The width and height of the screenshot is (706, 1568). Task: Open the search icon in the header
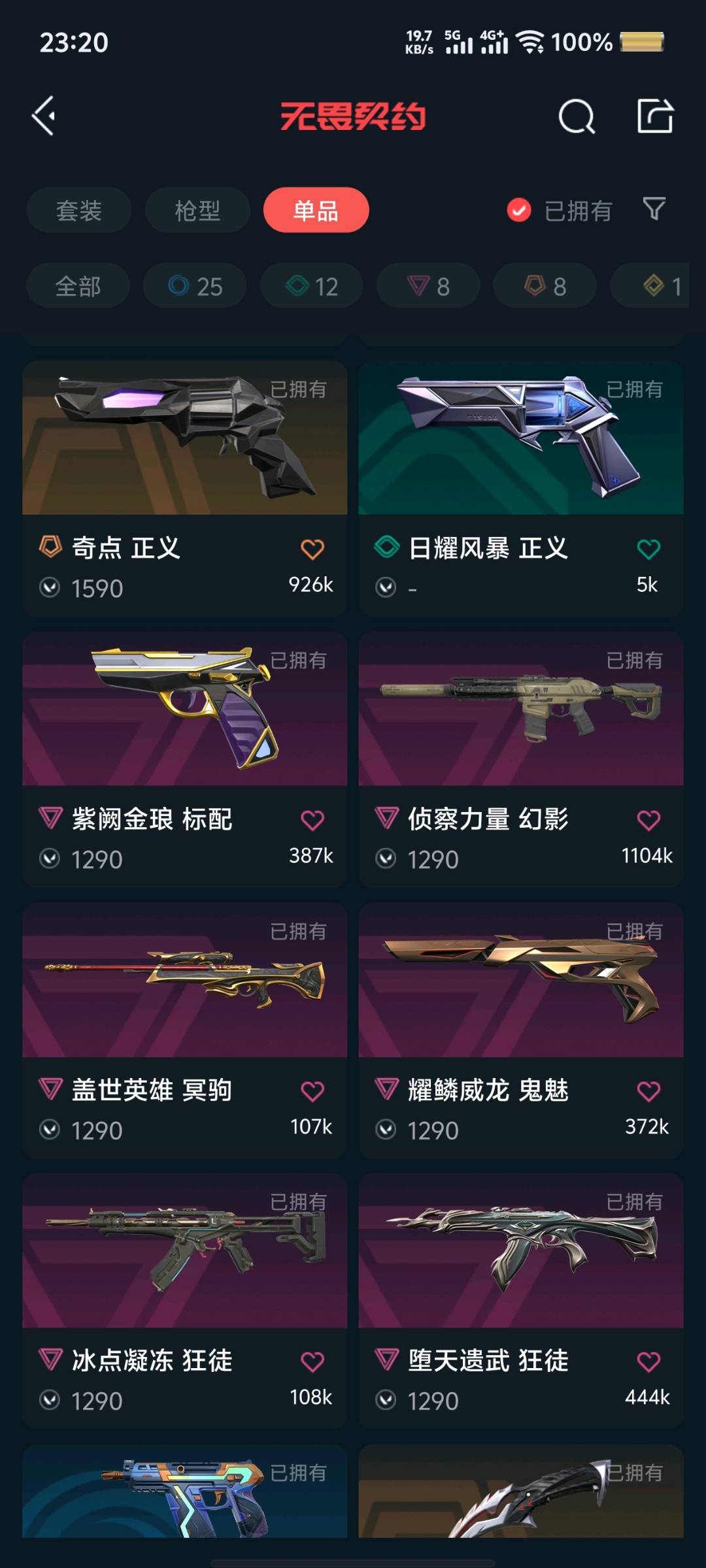577,117
